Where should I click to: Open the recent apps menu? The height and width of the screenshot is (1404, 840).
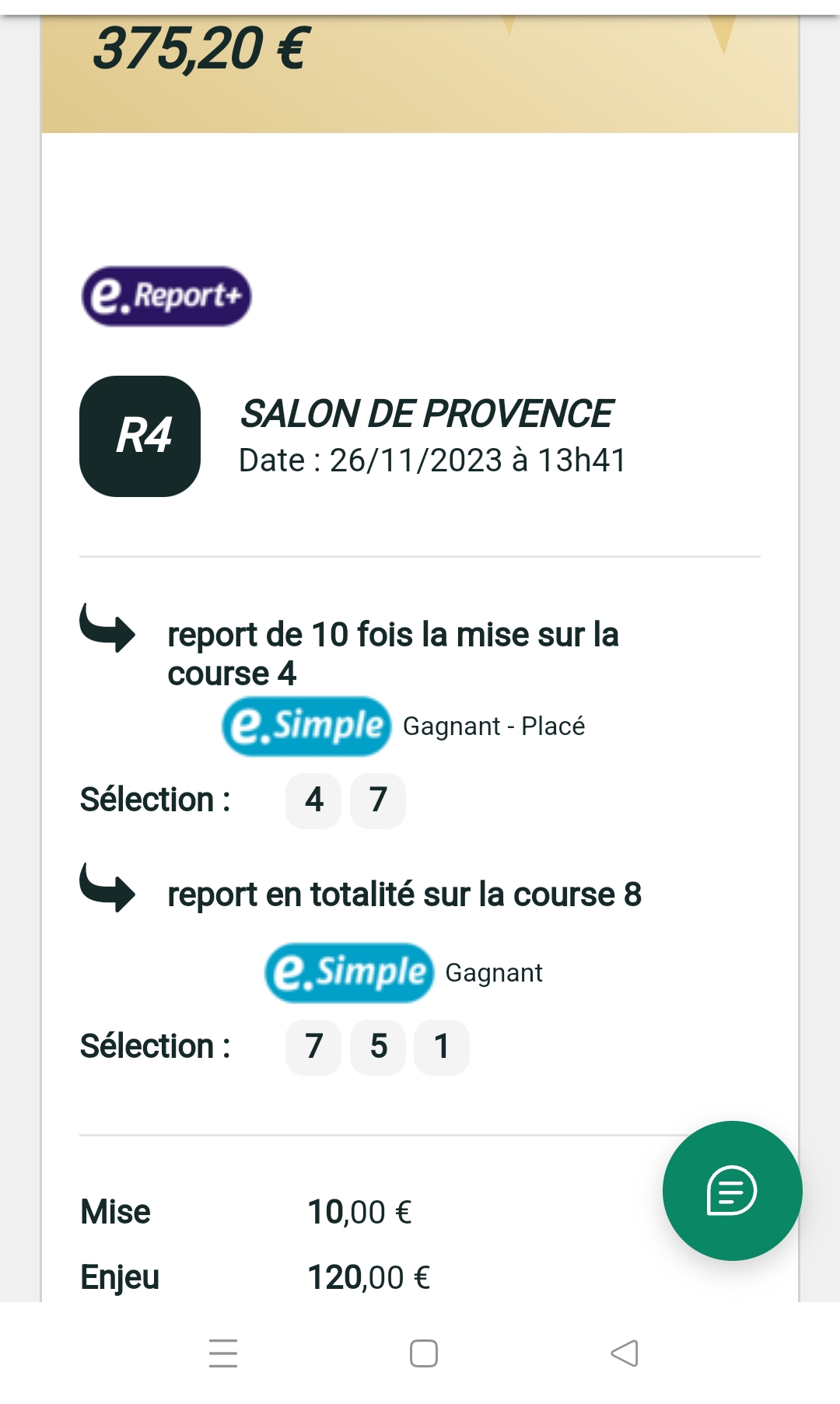[x=223, y=1353]
